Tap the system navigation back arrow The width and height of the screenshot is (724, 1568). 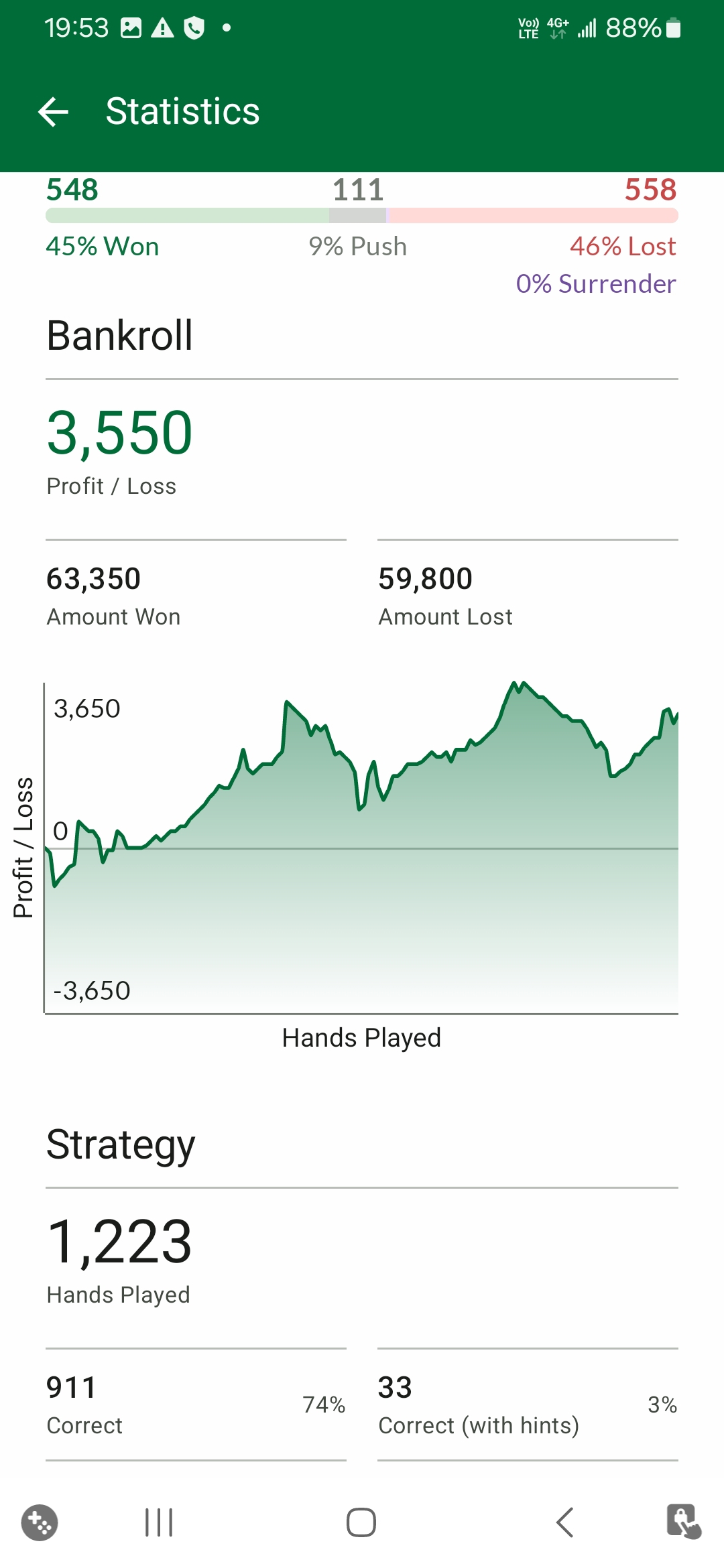click(x=564, y=1522)
